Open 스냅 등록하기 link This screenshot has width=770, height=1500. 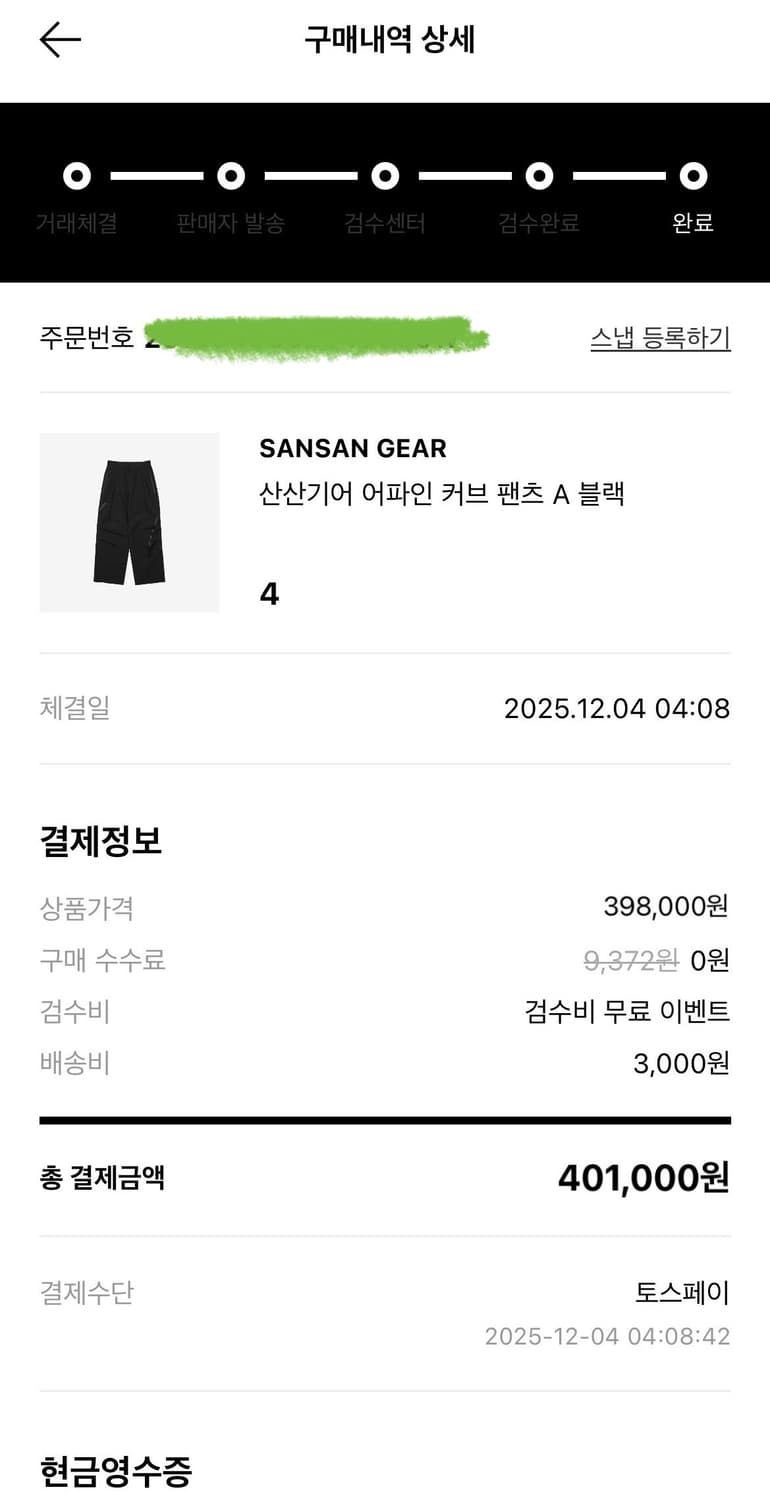(x=659, y=338)
